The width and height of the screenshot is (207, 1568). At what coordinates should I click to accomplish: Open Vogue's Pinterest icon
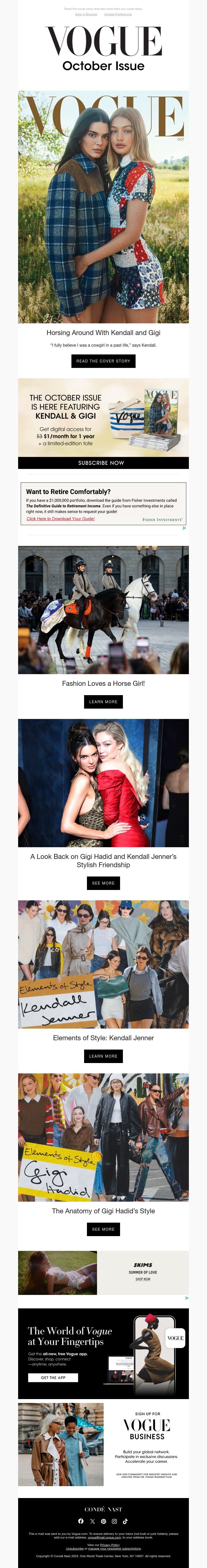(103, 1521)
